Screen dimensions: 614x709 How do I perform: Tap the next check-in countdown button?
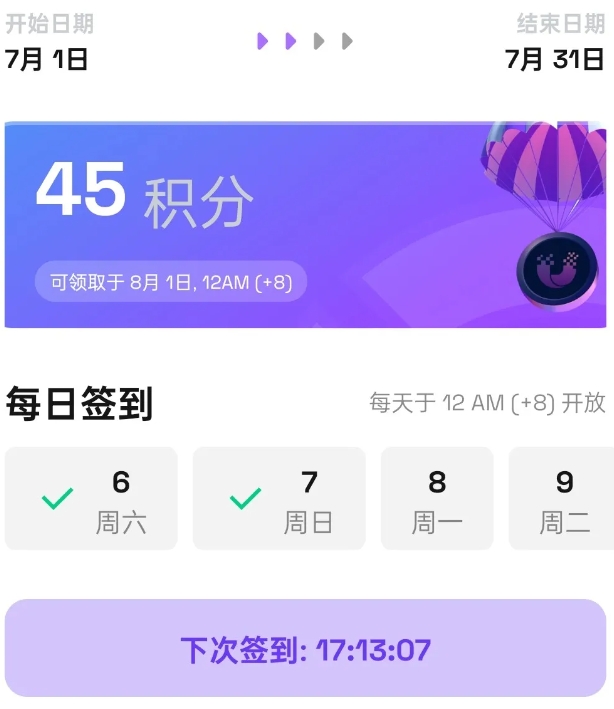306,649
